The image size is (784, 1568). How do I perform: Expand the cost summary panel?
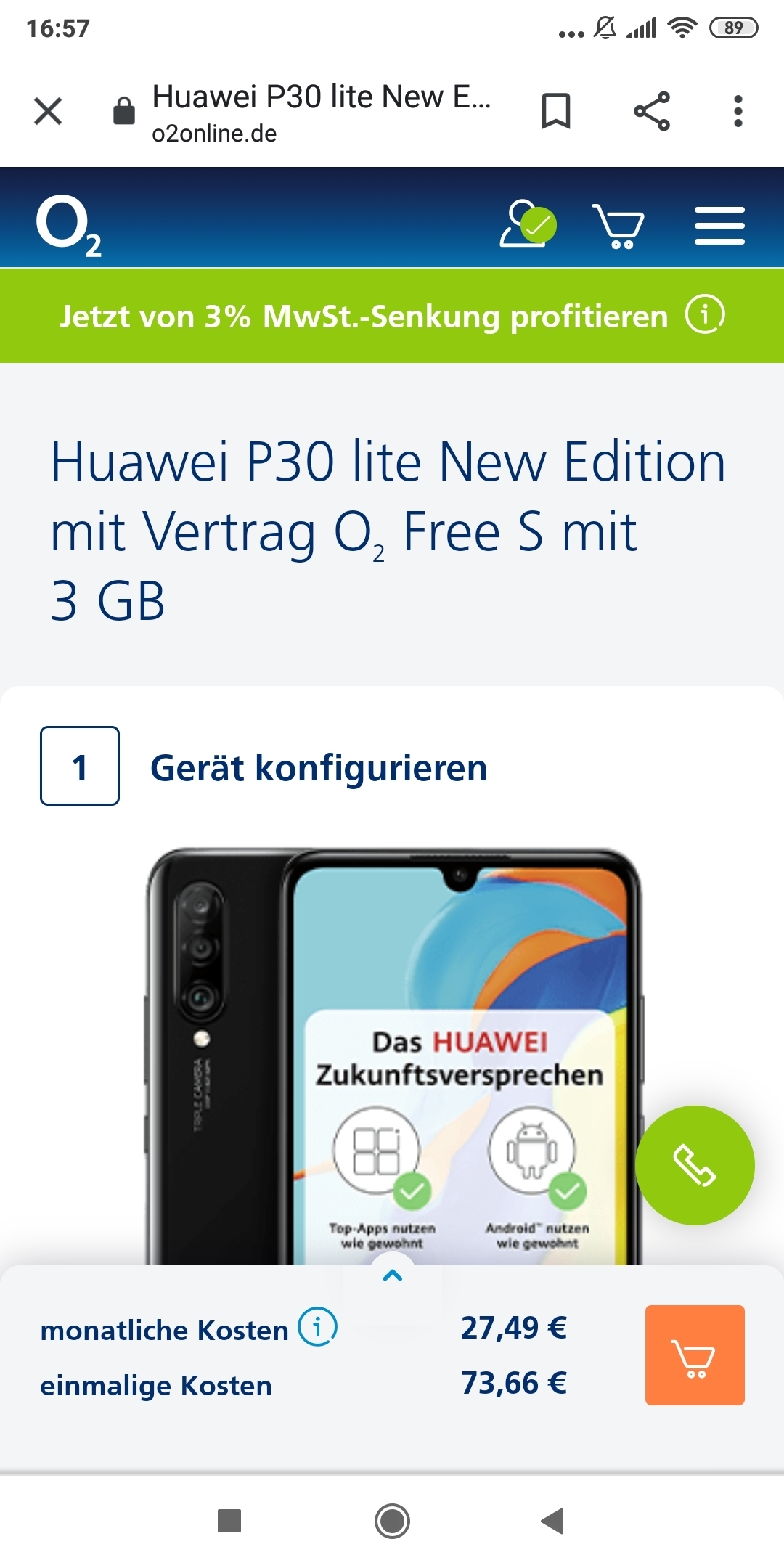pyautogui.click(x=392, y=1275)
